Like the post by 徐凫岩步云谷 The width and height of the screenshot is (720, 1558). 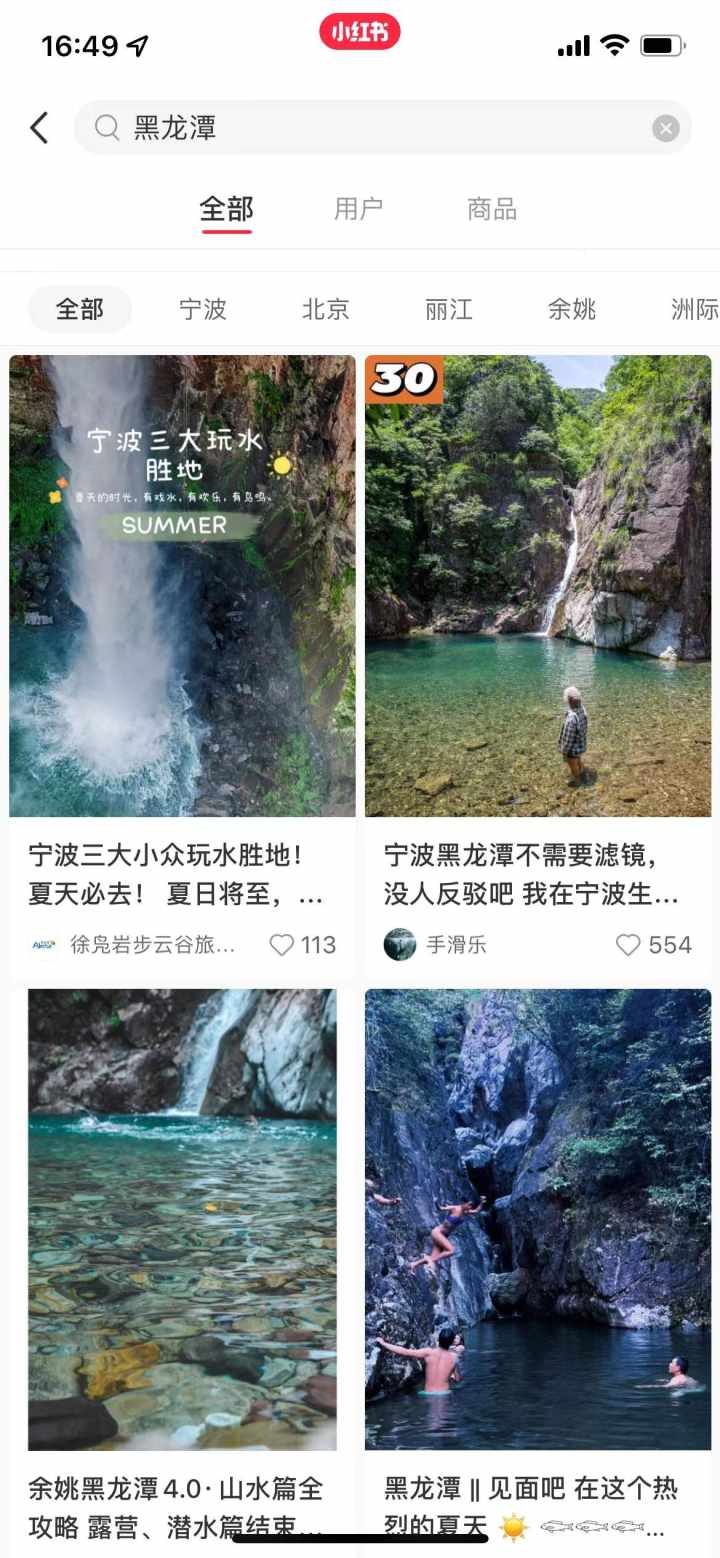[x=283, y=945]
